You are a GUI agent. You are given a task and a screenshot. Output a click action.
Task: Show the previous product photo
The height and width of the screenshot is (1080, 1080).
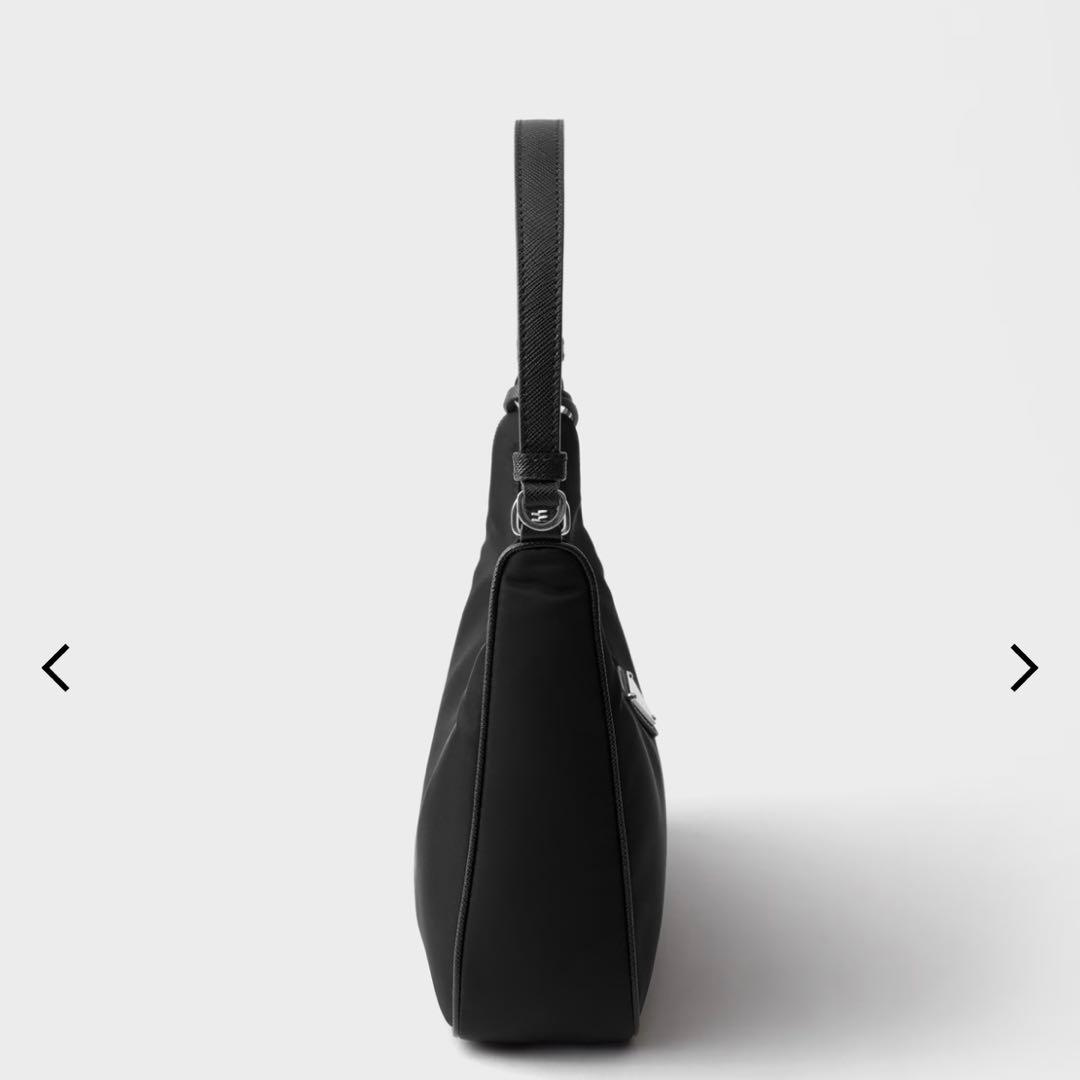point(56,667)
